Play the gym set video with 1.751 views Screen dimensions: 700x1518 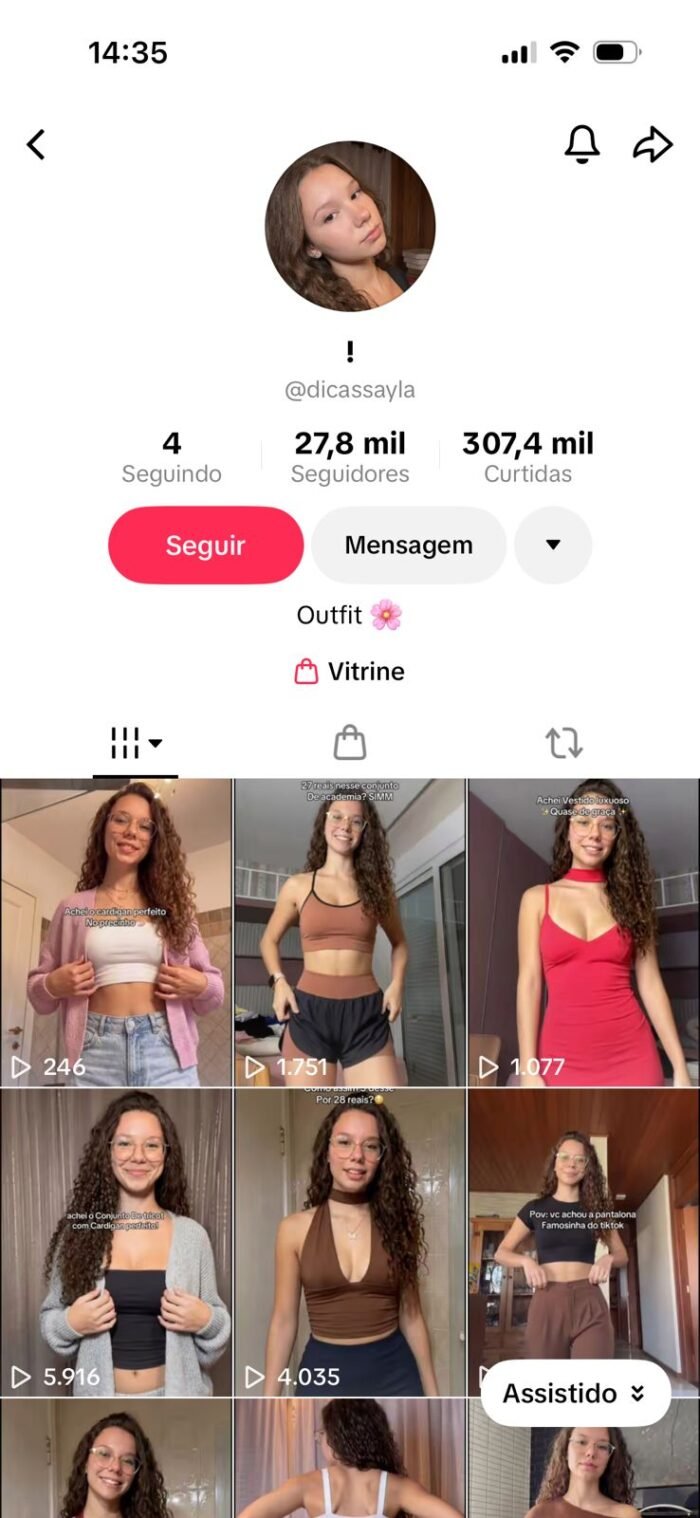(x=350, y=932)
